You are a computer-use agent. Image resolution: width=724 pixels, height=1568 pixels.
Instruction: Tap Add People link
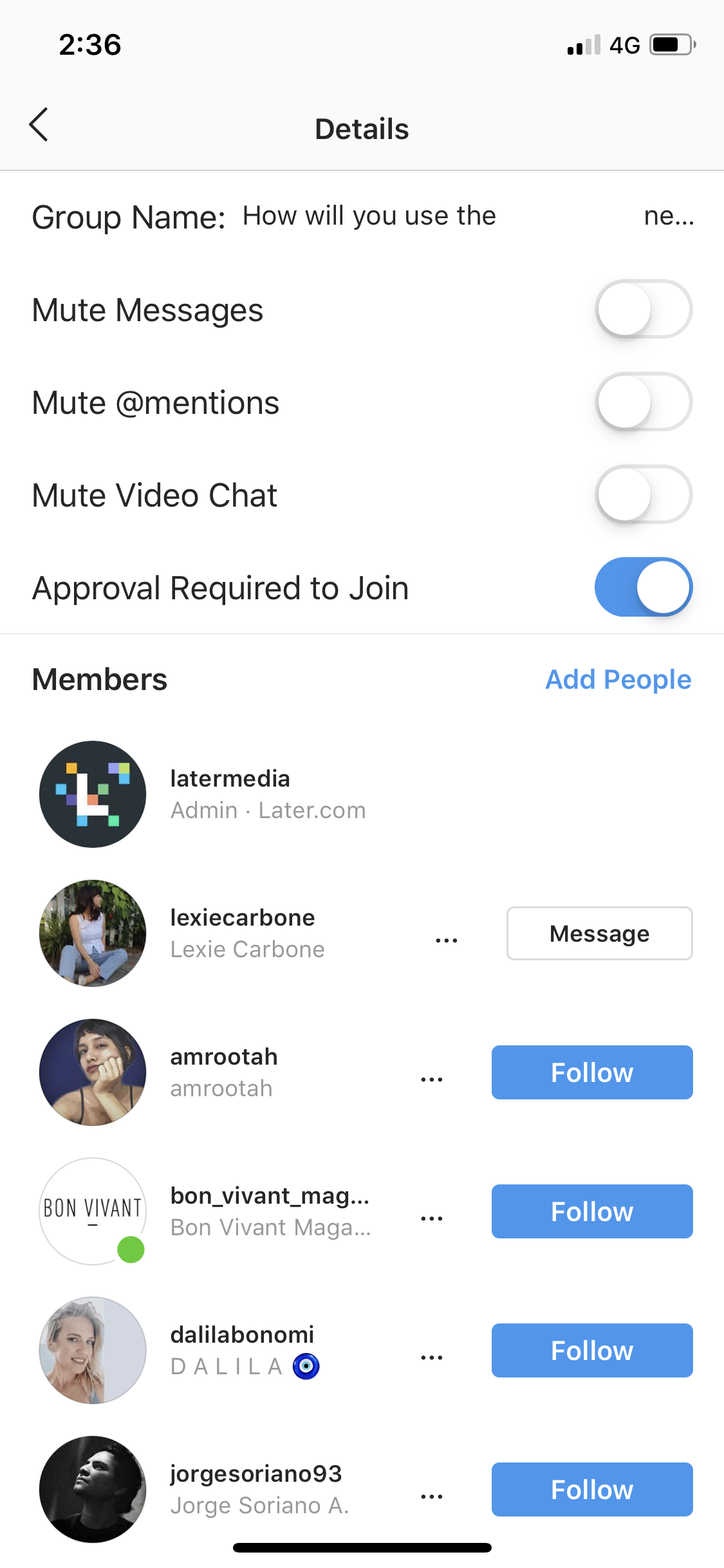pyautogui.click(x=618, y=680)
